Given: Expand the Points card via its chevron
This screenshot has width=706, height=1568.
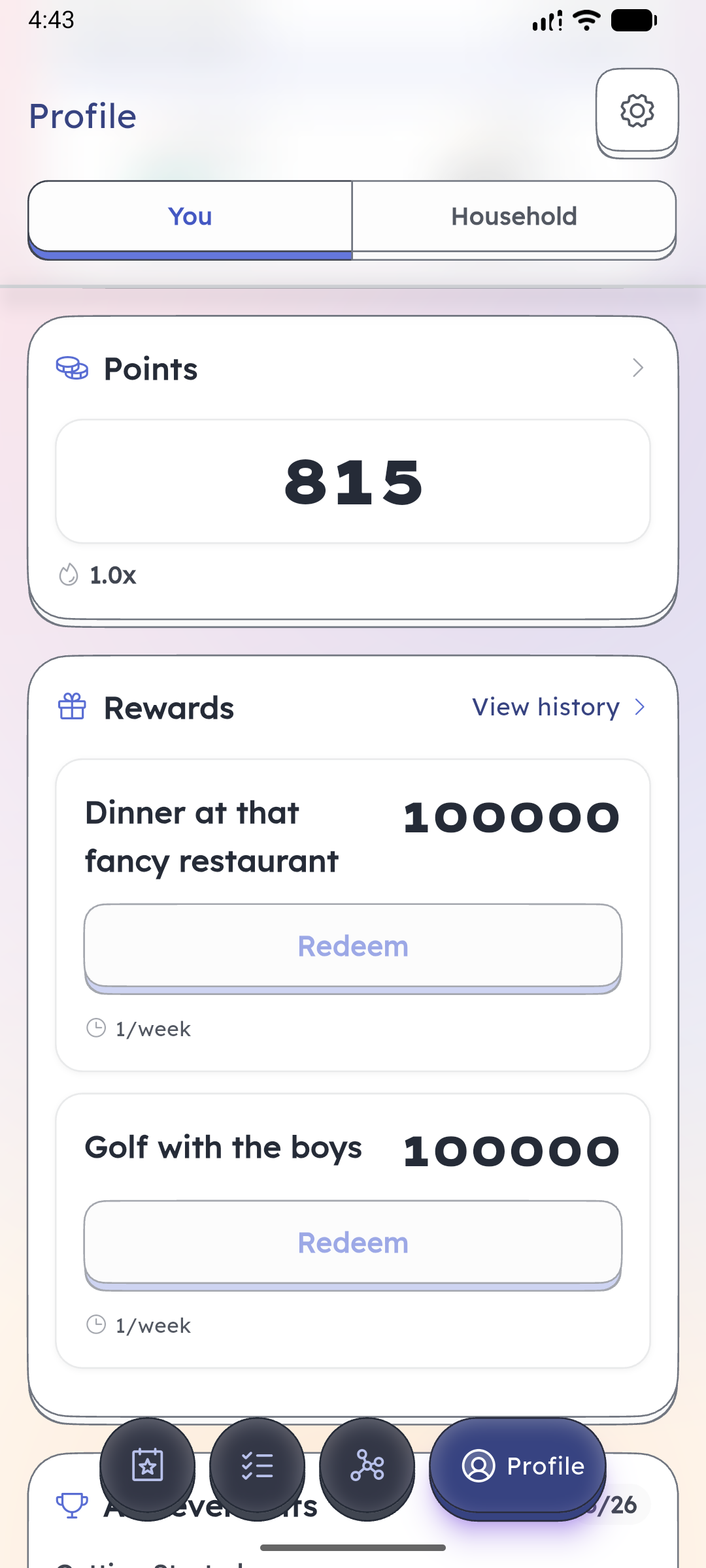Looking at the screenshot, I should [x=638, y=368].
